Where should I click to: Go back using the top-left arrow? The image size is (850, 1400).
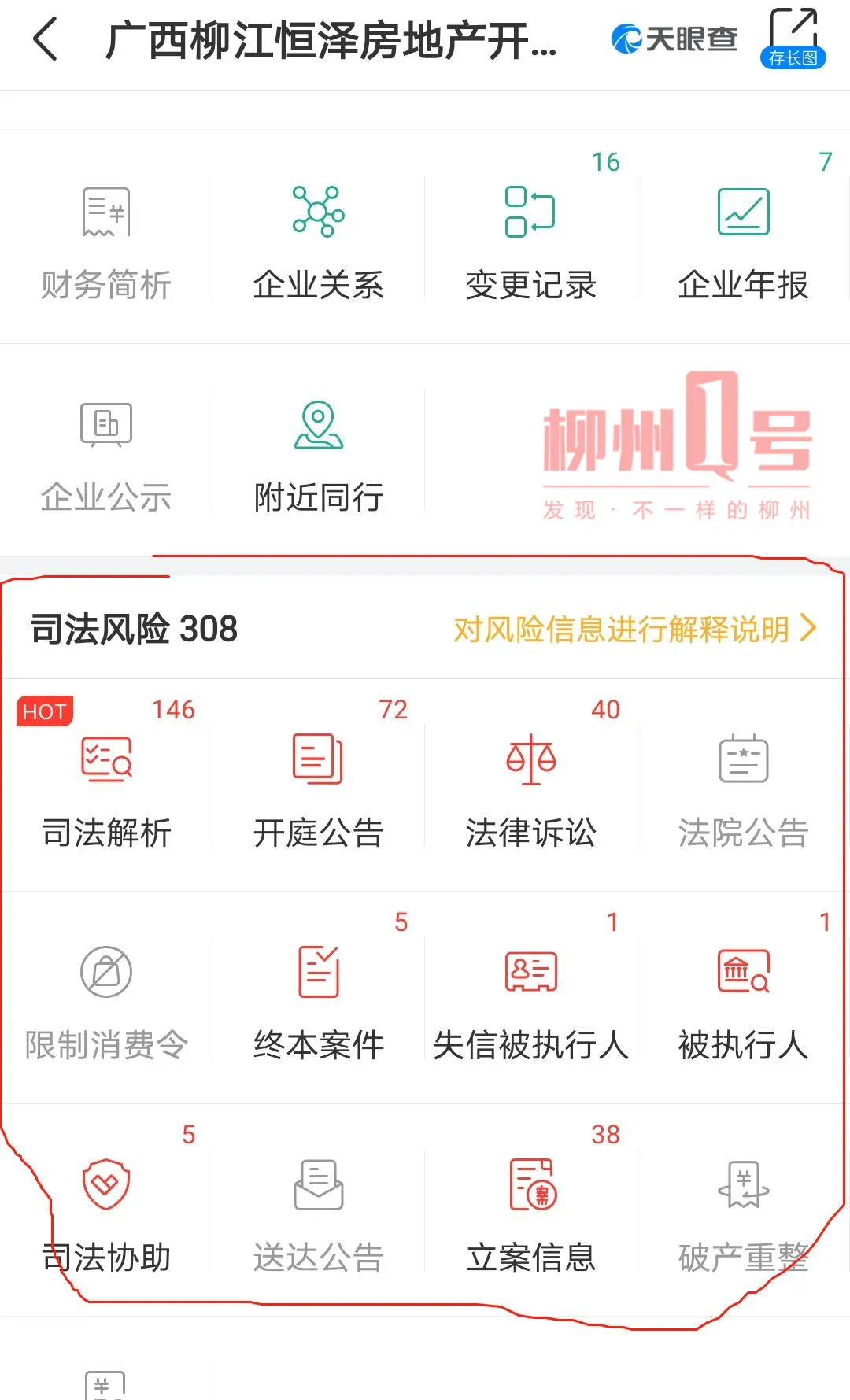46,39
